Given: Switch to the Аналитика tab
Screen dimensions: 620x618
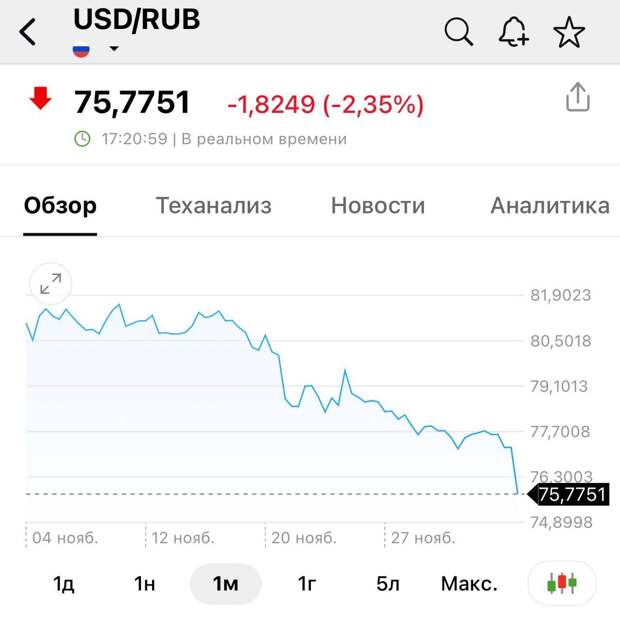Looking at the screenshot, I should [549, 206].
